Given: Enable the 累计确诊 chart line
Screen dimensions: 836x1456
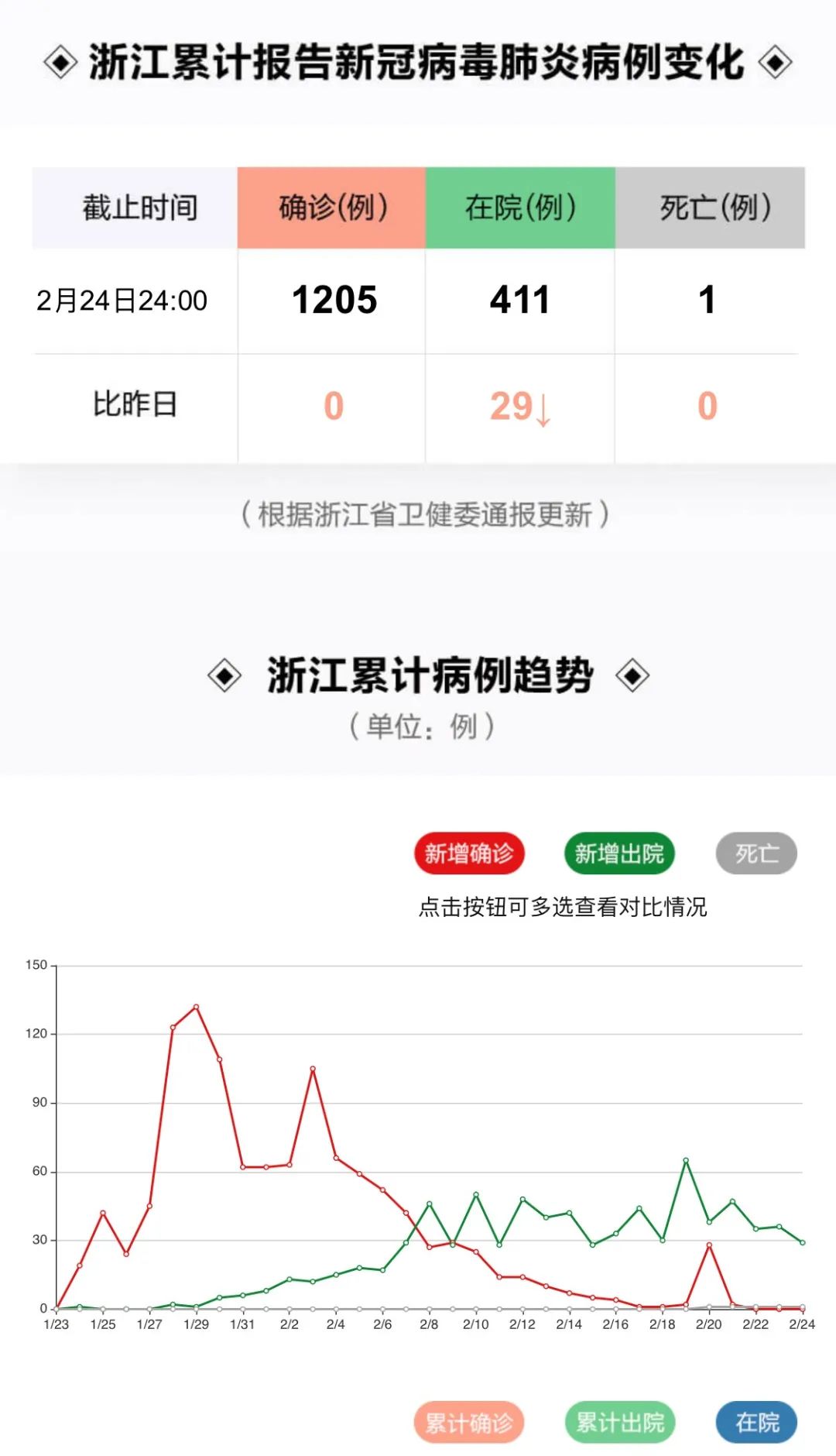Looking at the screenshot, I should click(x=469, y=1422).
